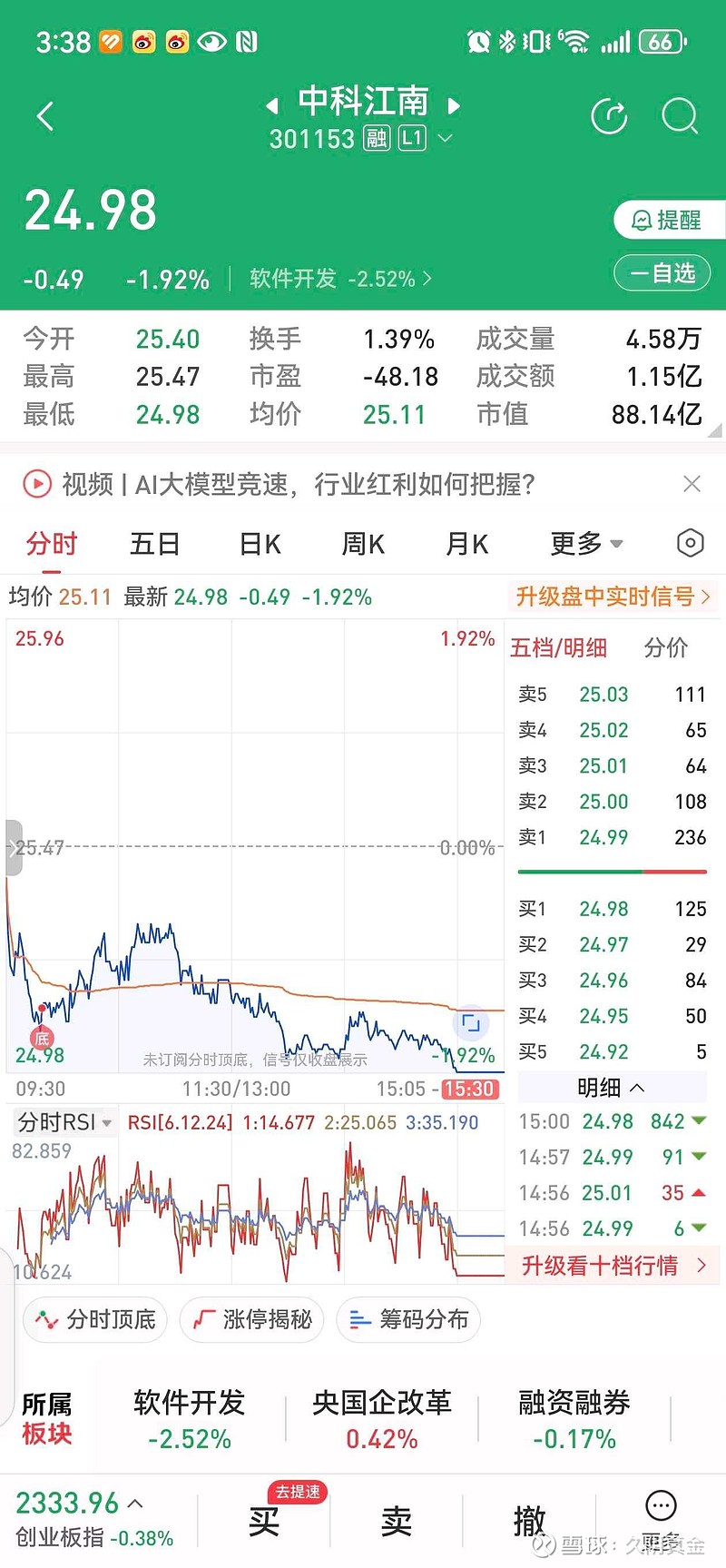Viewport: 726px width, 1568px height.
Task: Open the 分时RSI indicator dropdown
Action: point(64,1122)
